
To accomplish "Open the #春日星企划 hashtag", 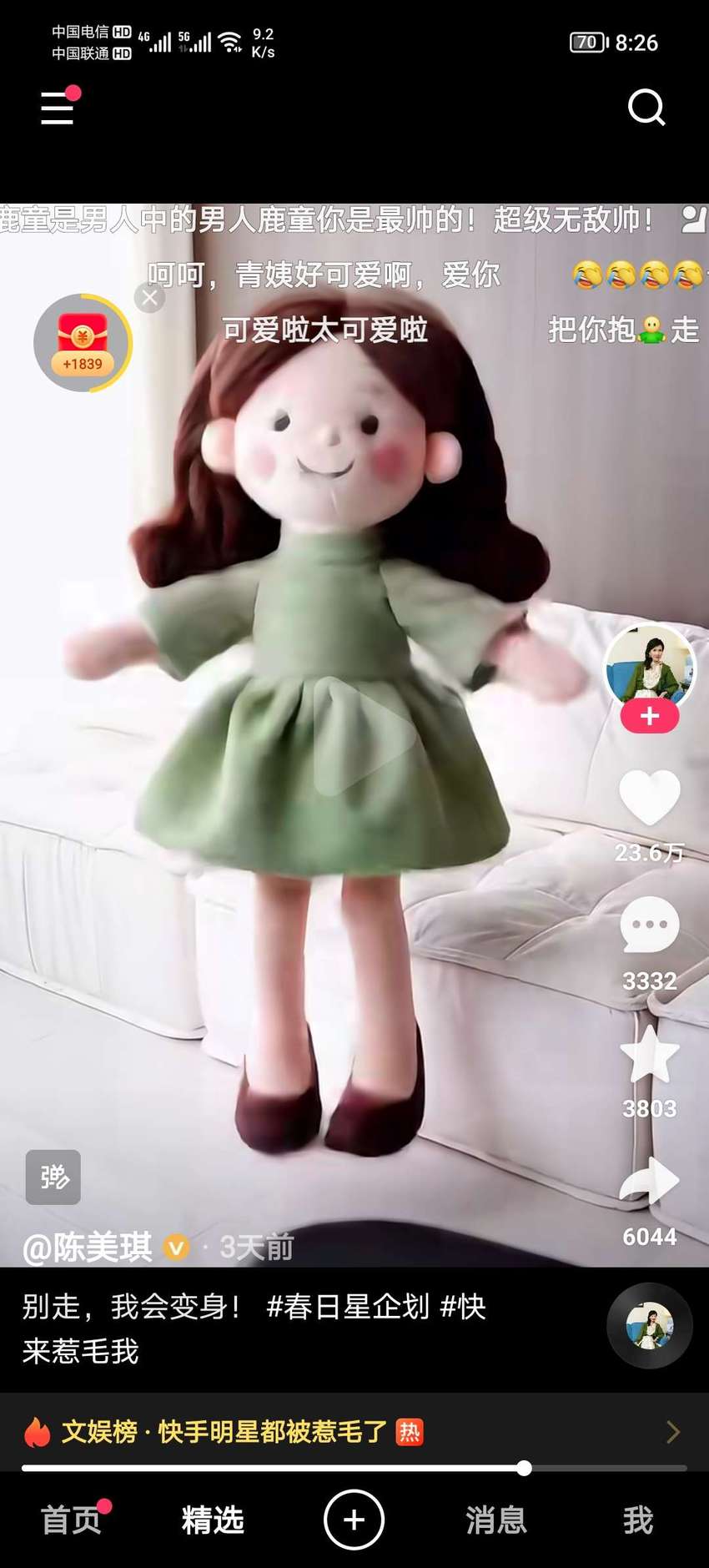I will click(x=348, y=1307).
